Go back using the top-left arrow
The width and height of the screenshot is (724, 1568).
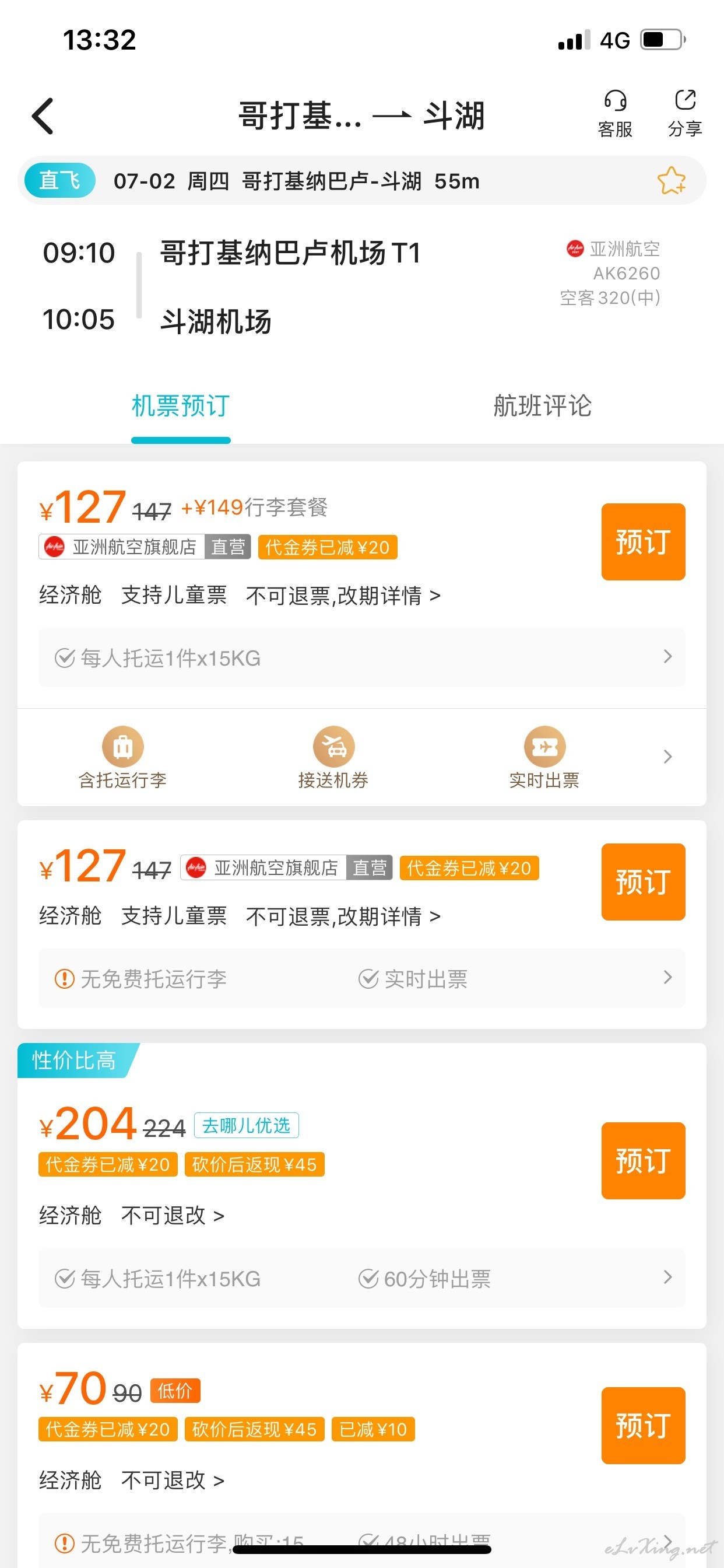pos(43,116)
